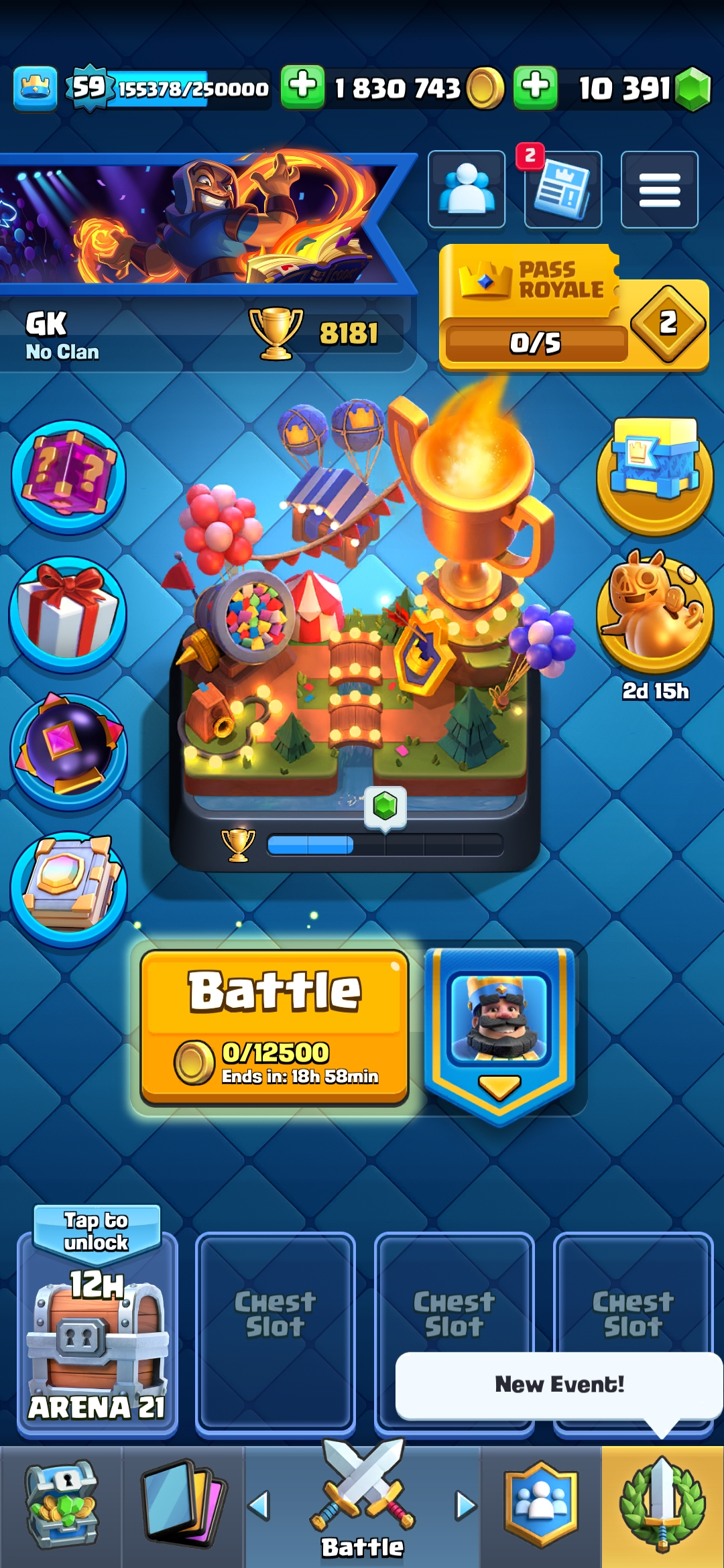The width and height of the screenshot is (724, 1568).
Task: Switch to the Clan social tab
Action: (x=541, y=1504)
